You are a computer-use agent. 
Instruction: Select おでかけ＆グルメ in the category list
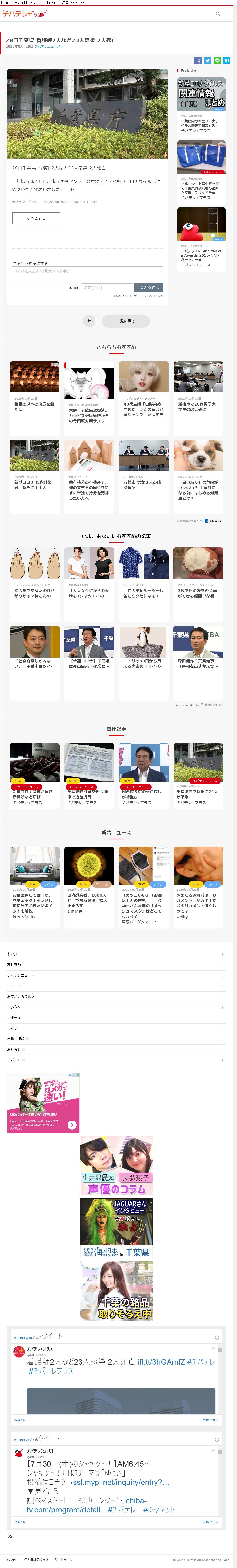tap(116, 997)
